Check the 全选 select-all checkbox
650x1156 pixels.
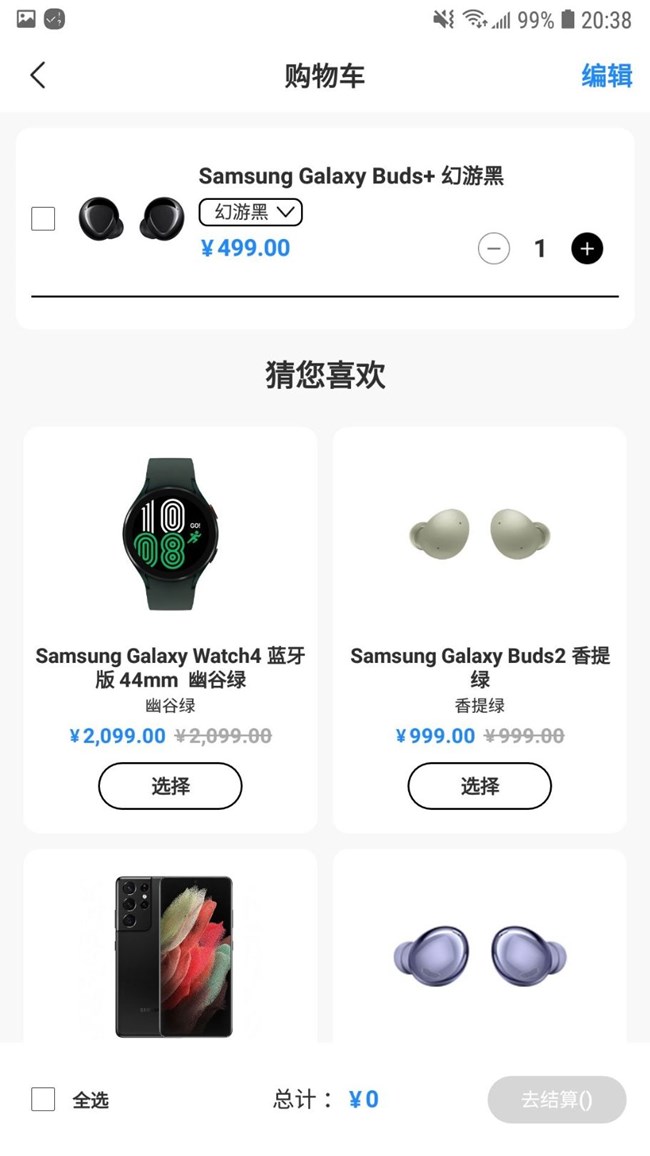43,1099
